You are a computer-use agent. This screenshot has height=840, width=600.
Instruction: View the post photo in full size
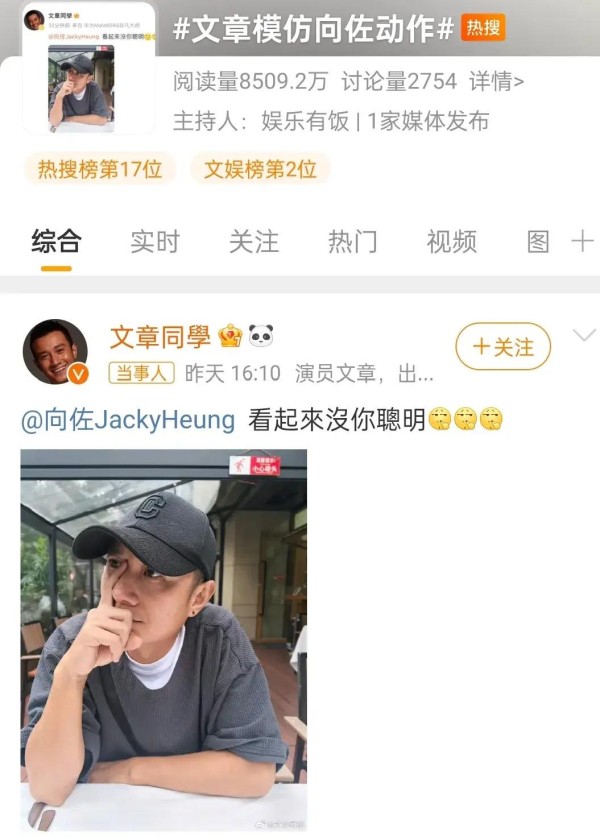[163, 640]
